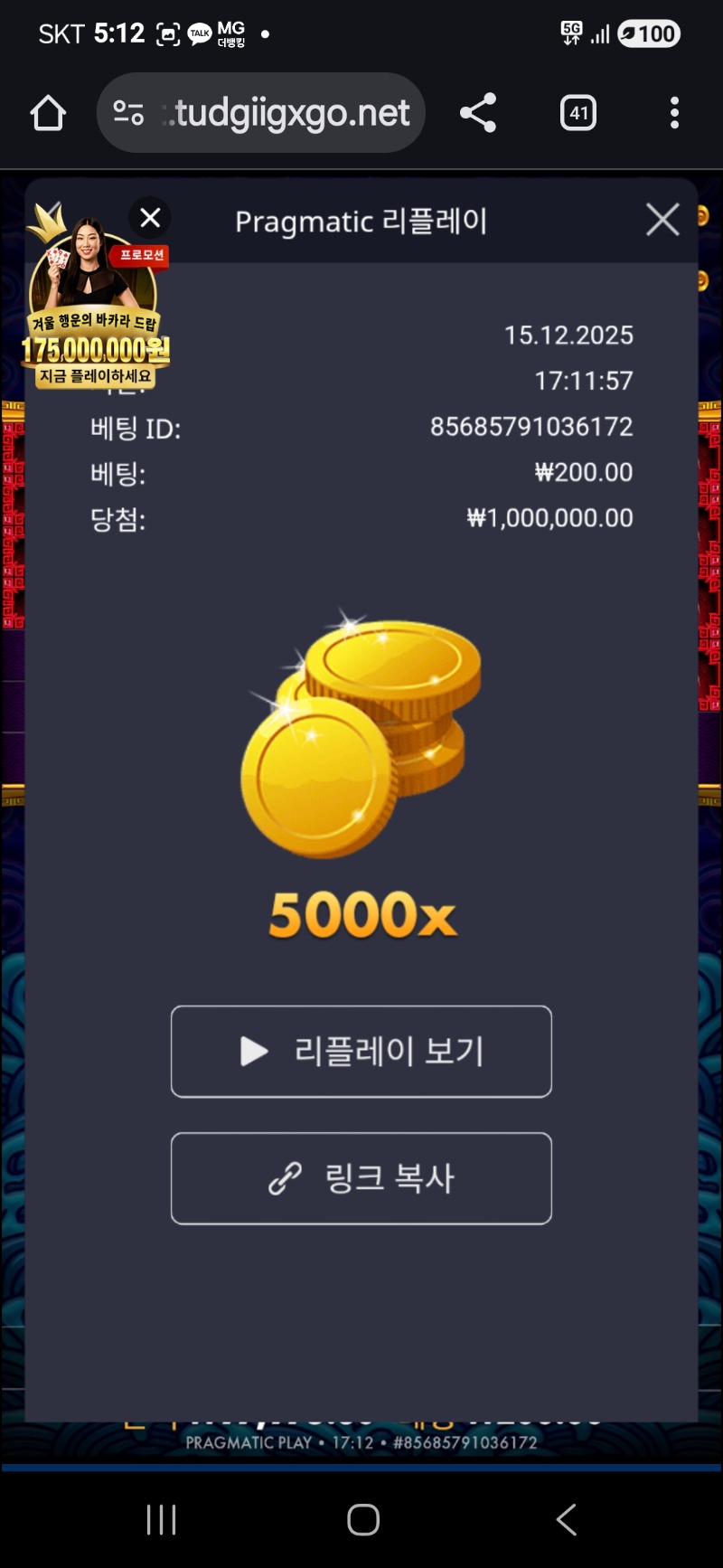The image size is (723, 1568).
Task: Share this page
Action: point(478,114)
